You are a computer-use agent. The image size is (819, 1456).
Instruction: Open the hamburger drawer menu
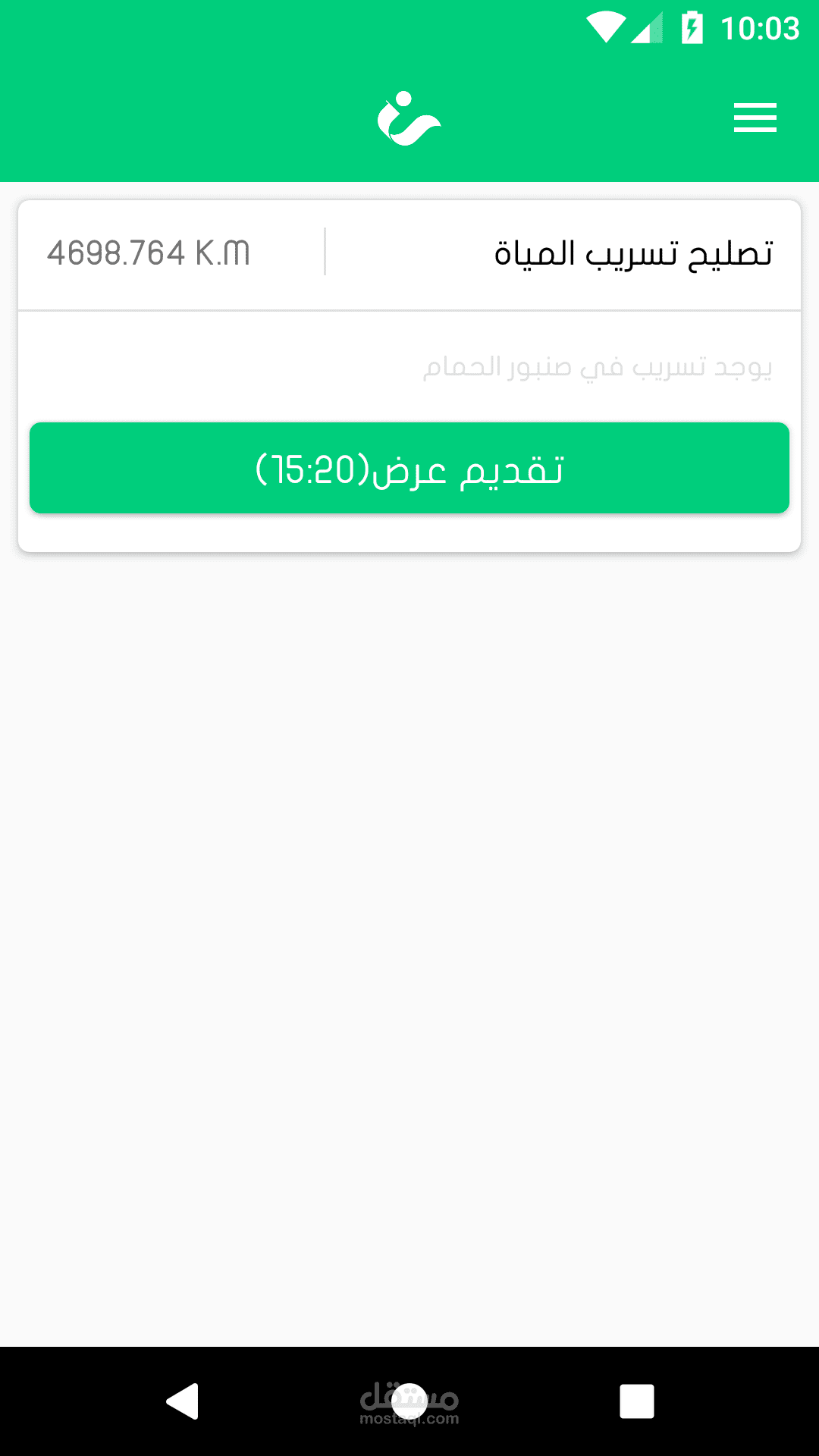755,118
